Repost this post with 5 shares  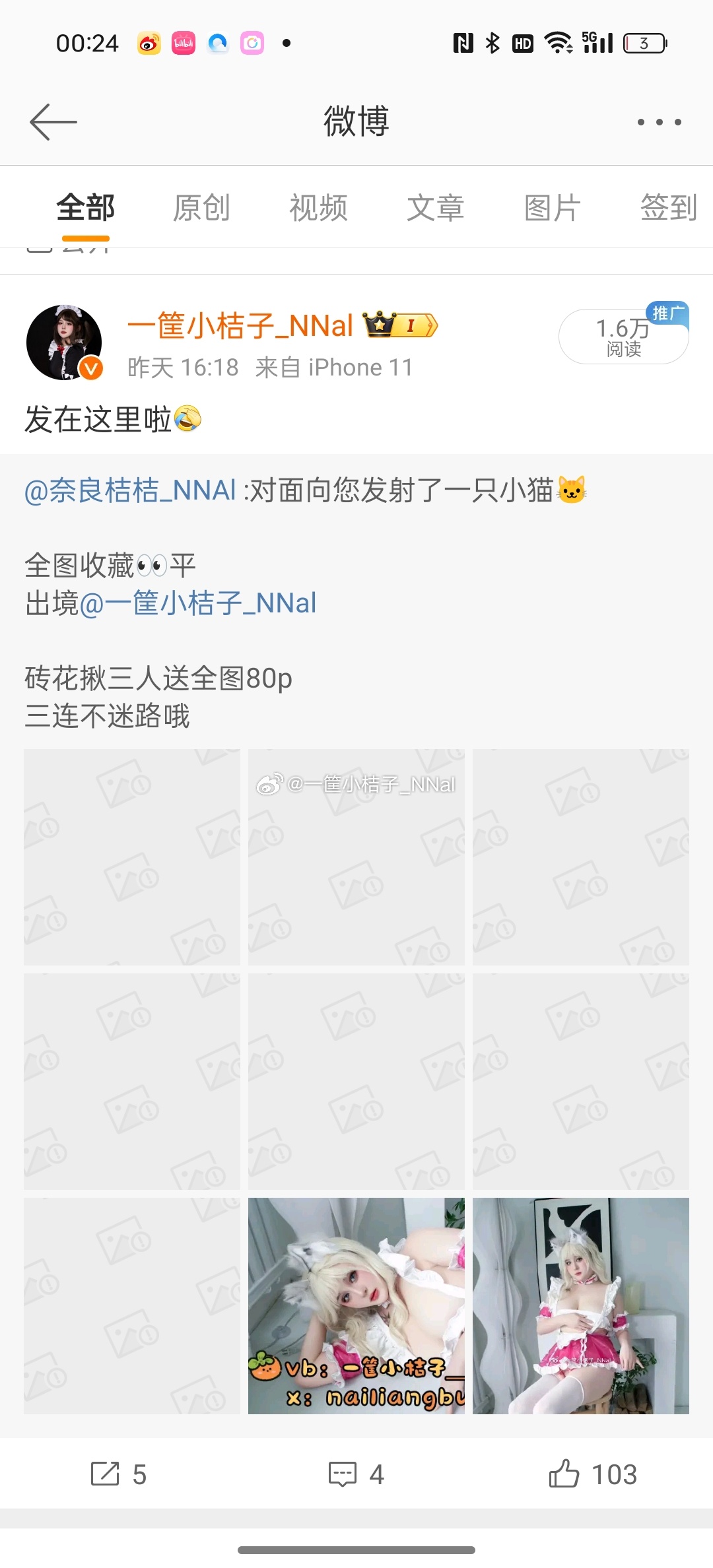coord(119,1474)
